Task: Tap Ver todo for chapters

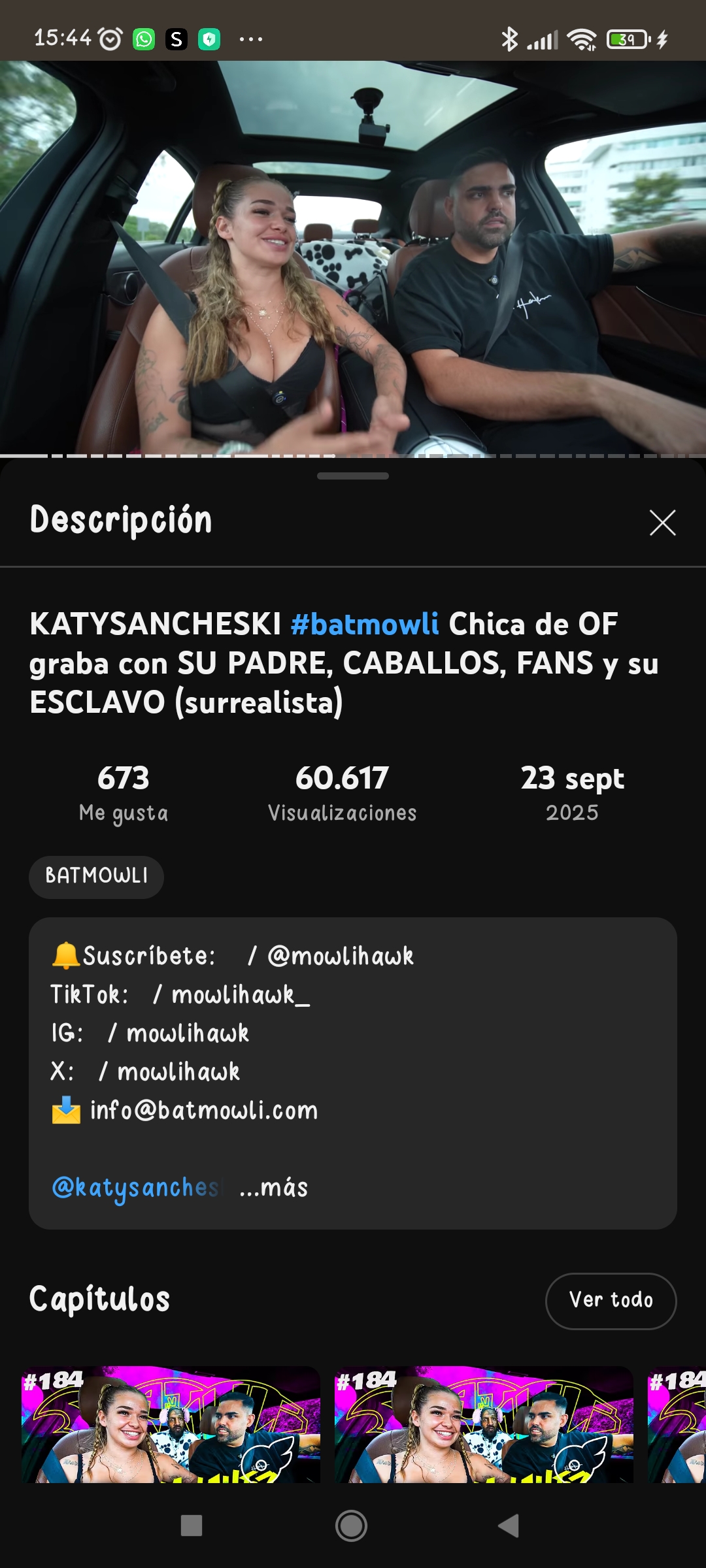Action: coord(611,1300)
